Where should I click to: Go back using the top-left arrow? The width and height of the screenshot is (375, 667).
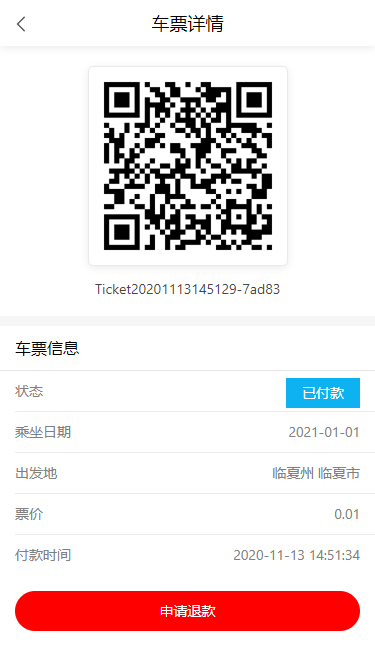pyautogui.click(x=21, y=24)
